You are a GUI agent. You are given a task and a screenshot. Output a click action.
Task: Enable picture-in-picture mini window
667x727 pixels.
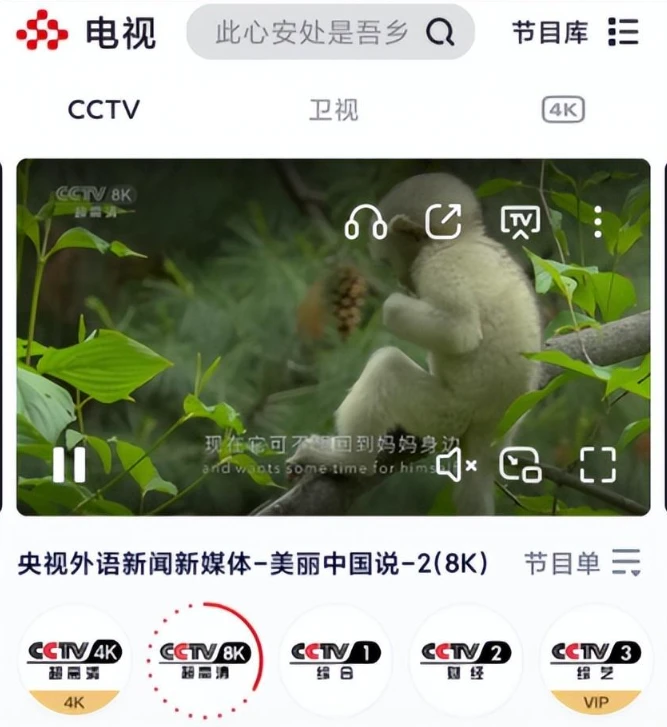coord(521,464)
